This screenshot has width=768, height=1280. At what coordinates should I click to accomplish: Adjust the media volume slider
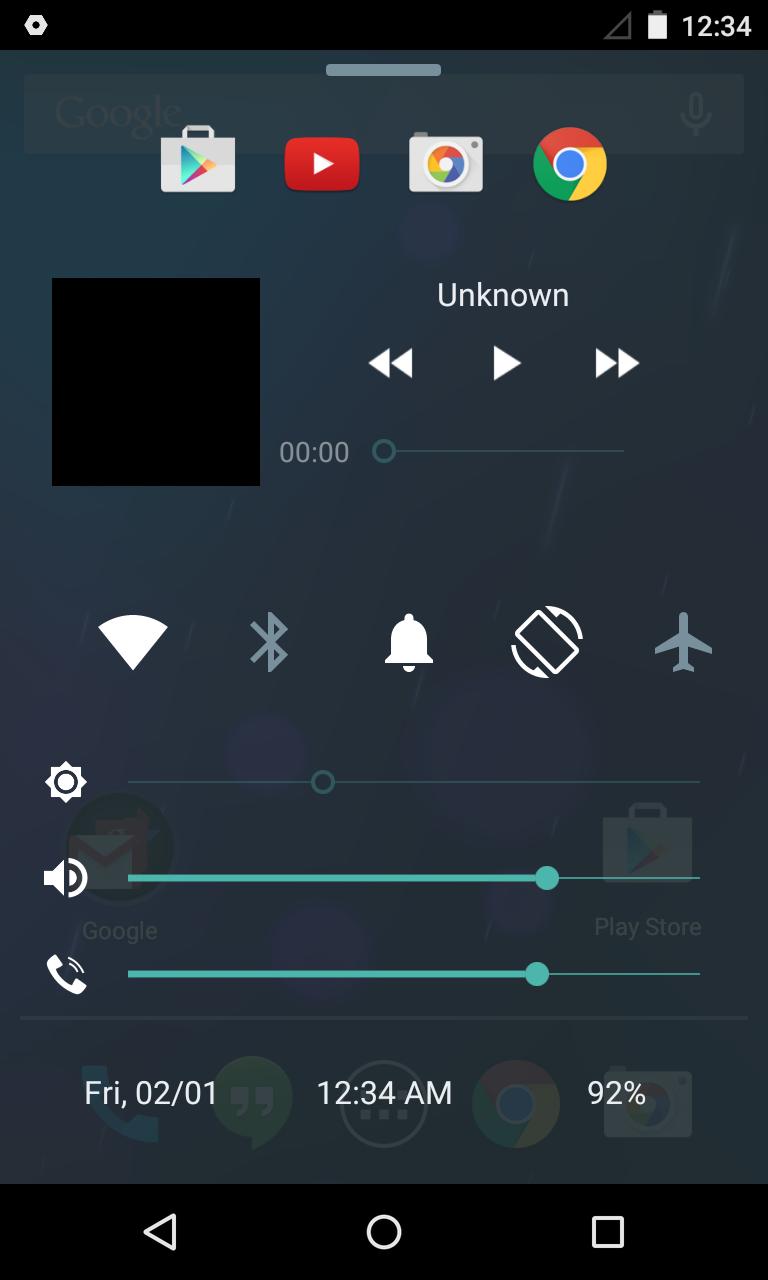412,878
